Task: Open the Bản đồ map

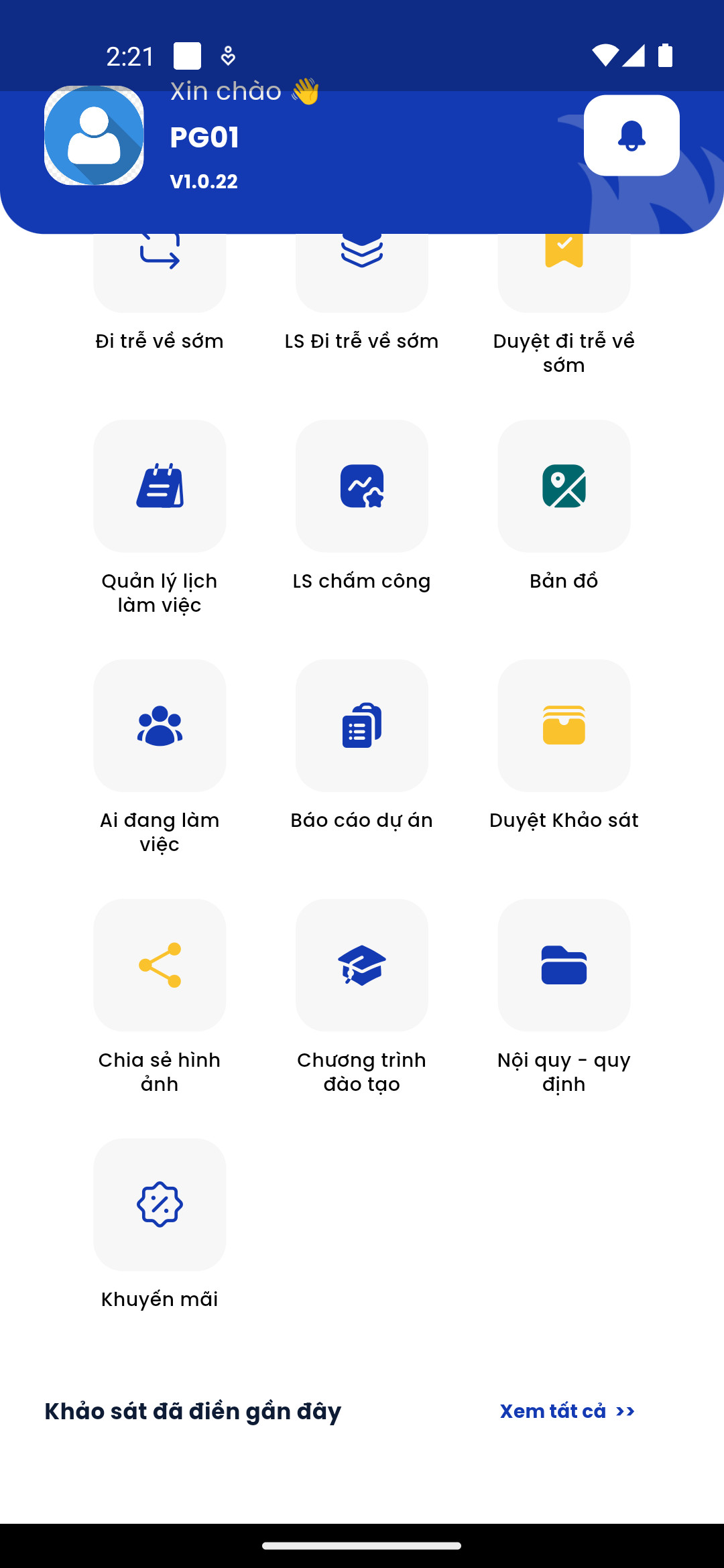Action: point(564,486)
